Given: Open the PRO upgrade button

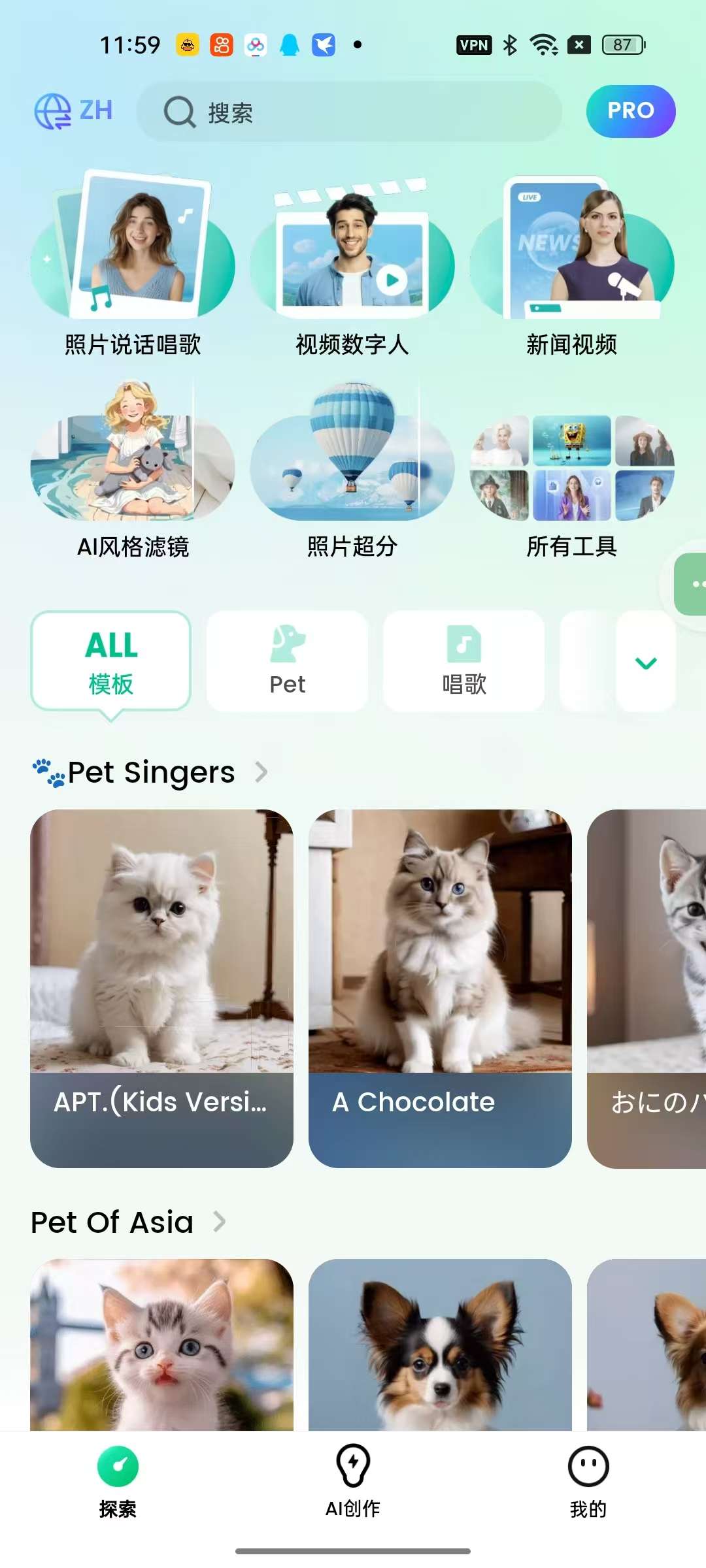Looking at the screenshot, I should point(630,111).
